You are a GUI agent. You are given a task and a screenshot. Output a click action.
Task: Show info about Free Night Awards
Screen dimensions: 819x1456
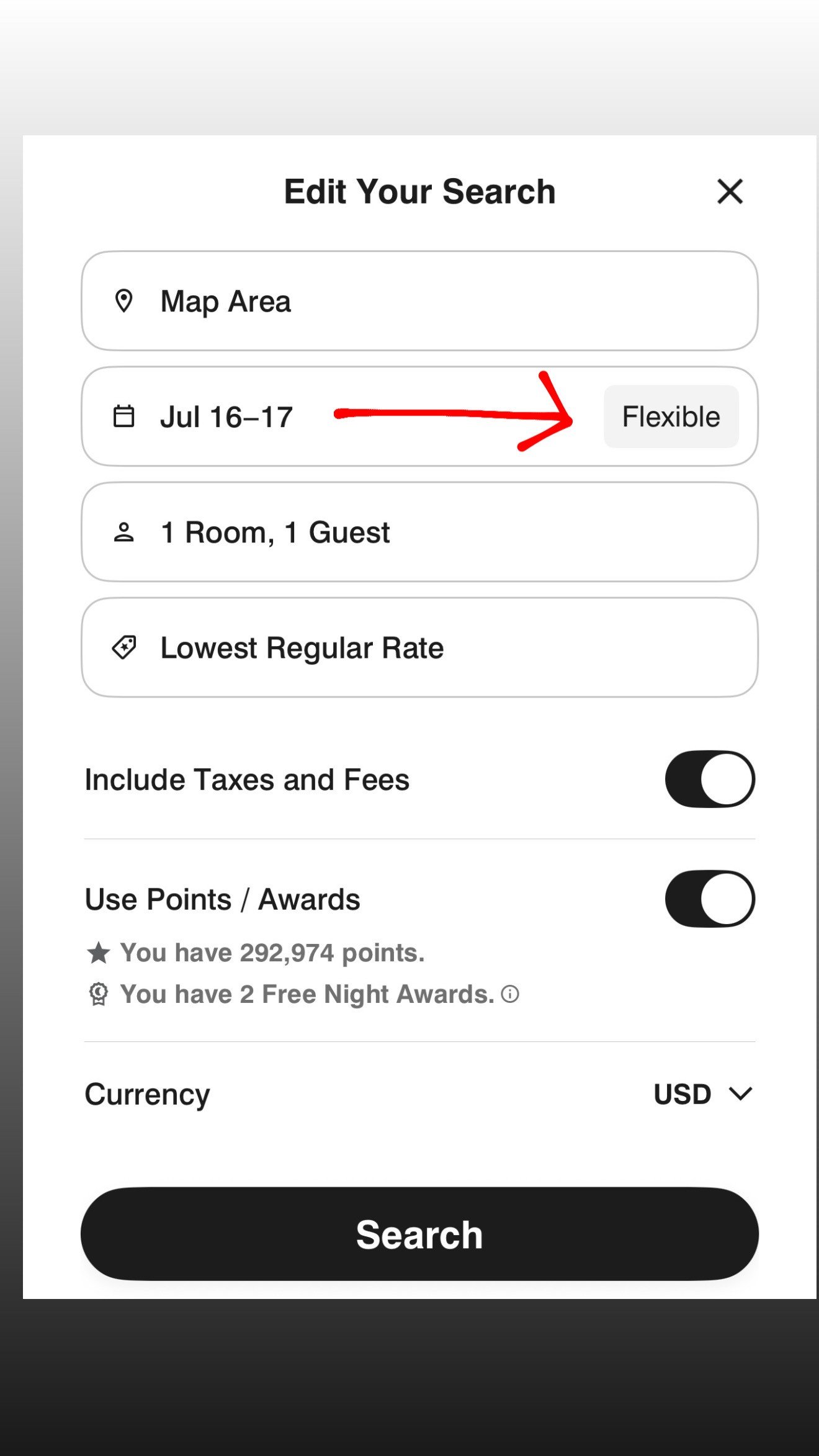tap(510, 994)
